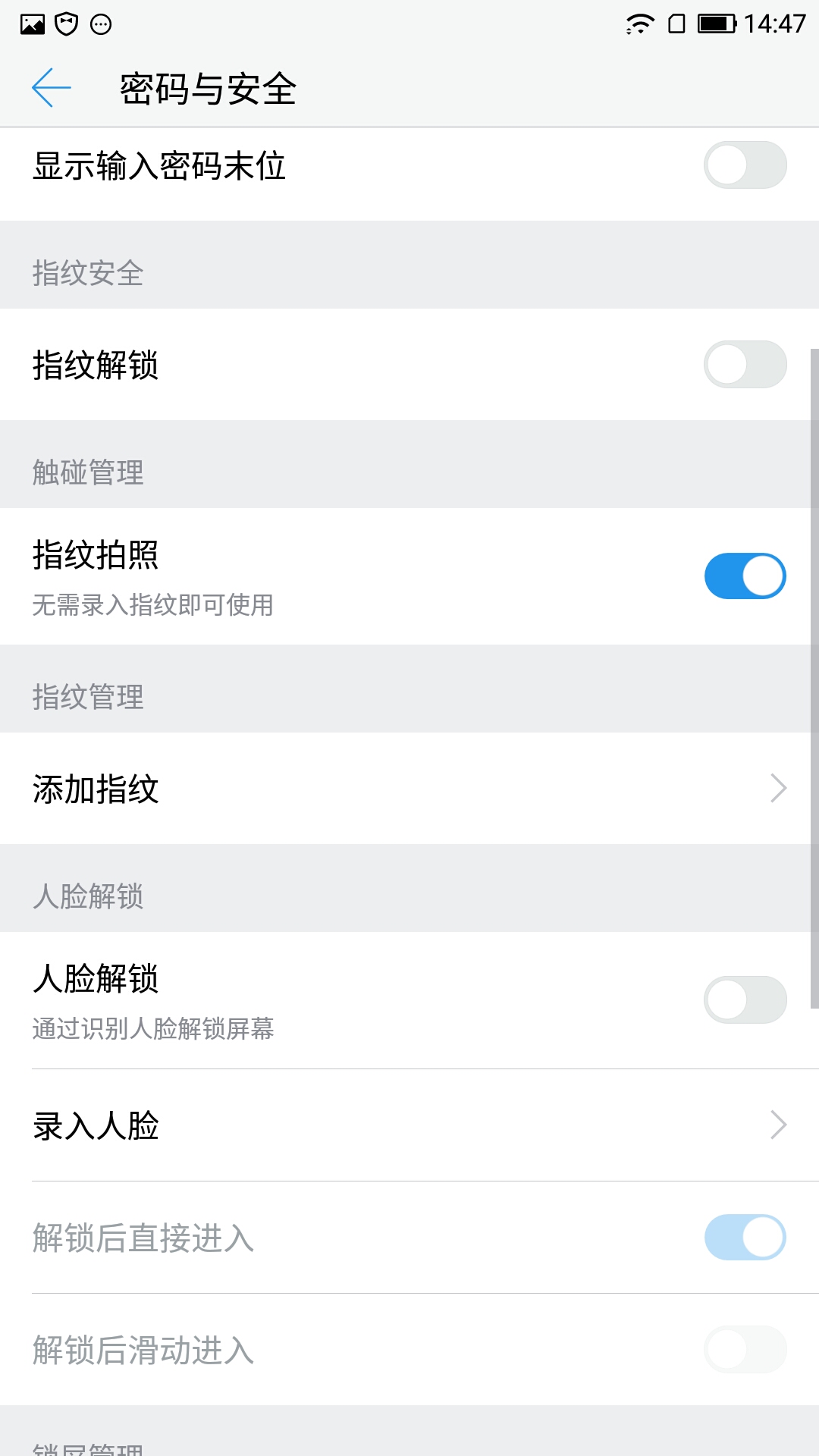Enable 人脸解锁 face unlock switch

point(745,999)
